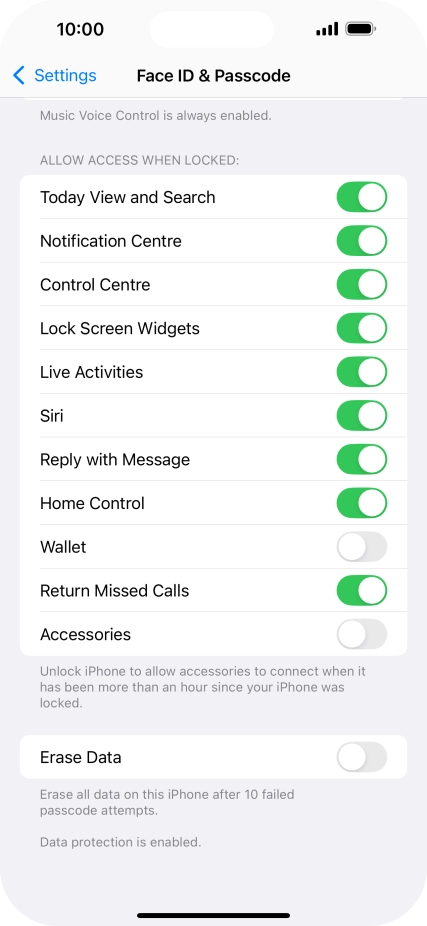
Task: Go back to Settings
Action: click(x=54, y=76)
